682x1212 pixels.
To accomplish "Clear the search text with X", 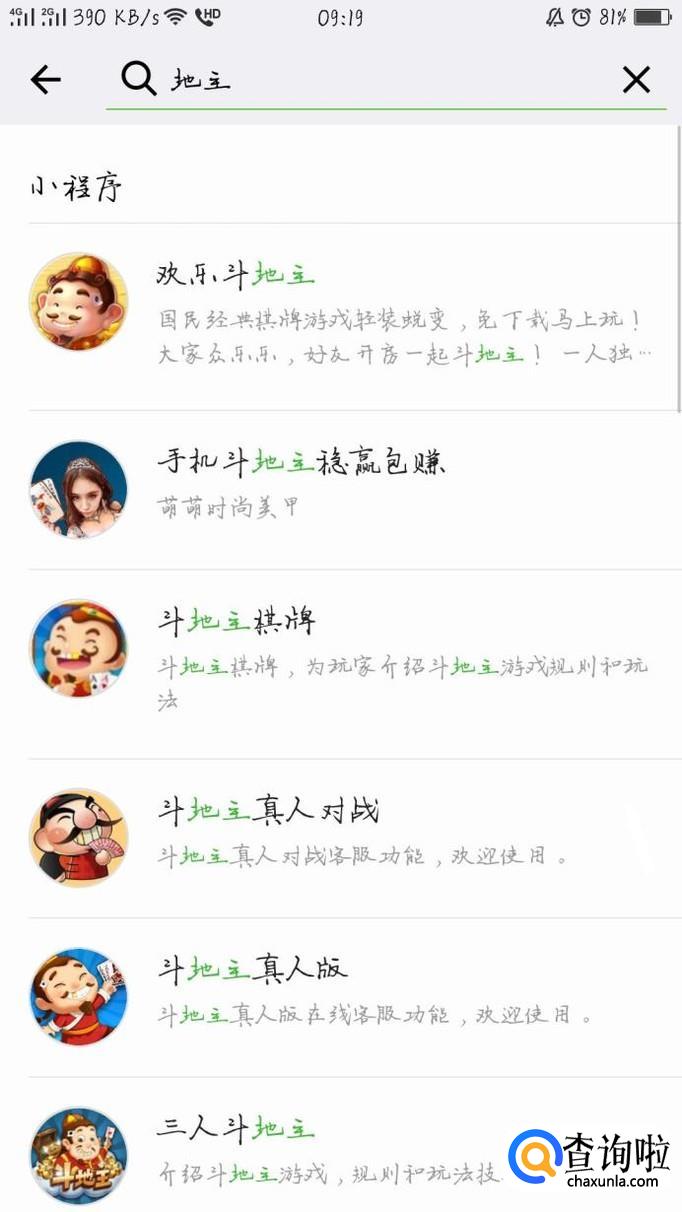I will (636, 79).
